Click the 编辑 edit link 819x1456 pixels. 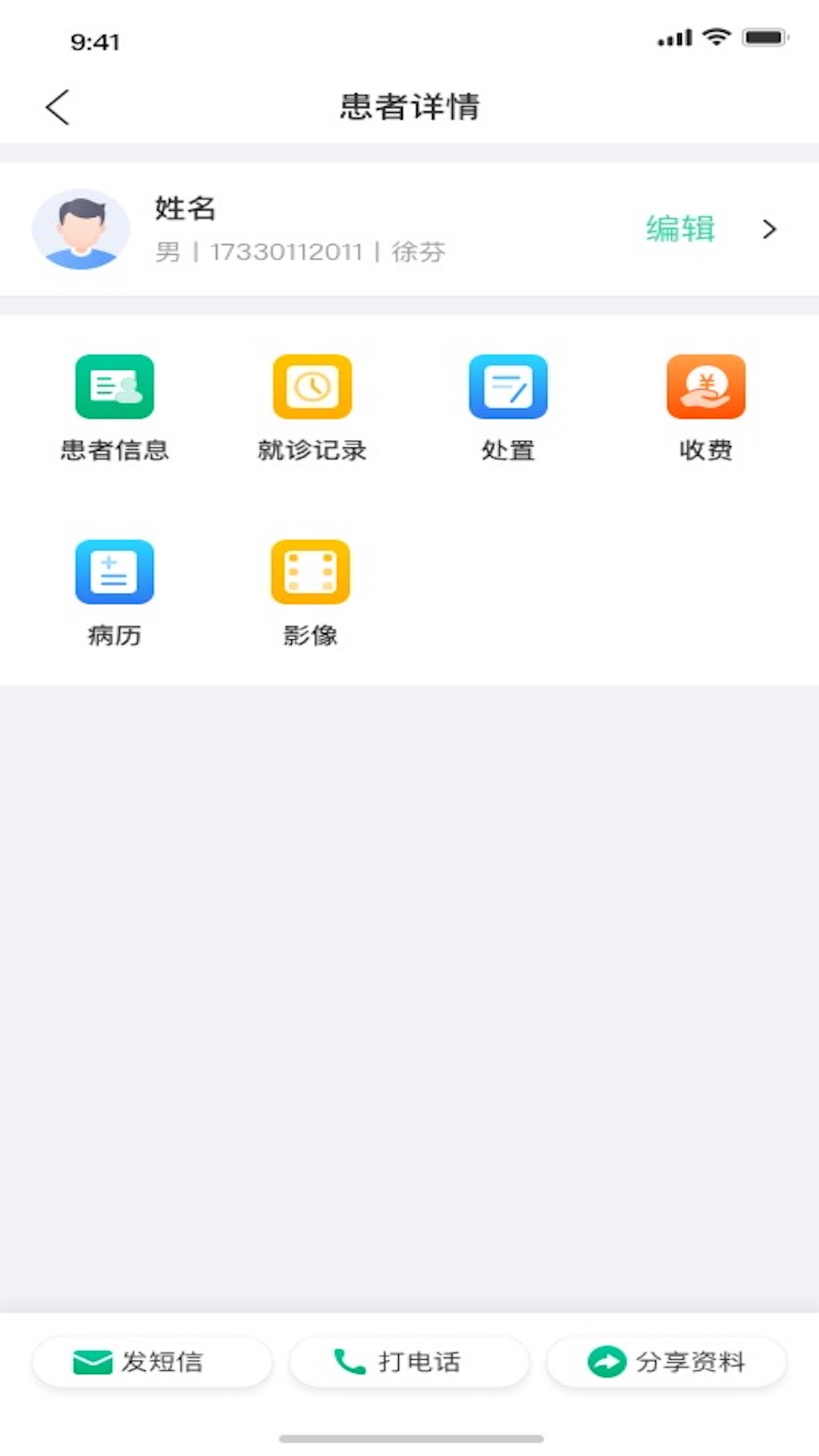679,228
